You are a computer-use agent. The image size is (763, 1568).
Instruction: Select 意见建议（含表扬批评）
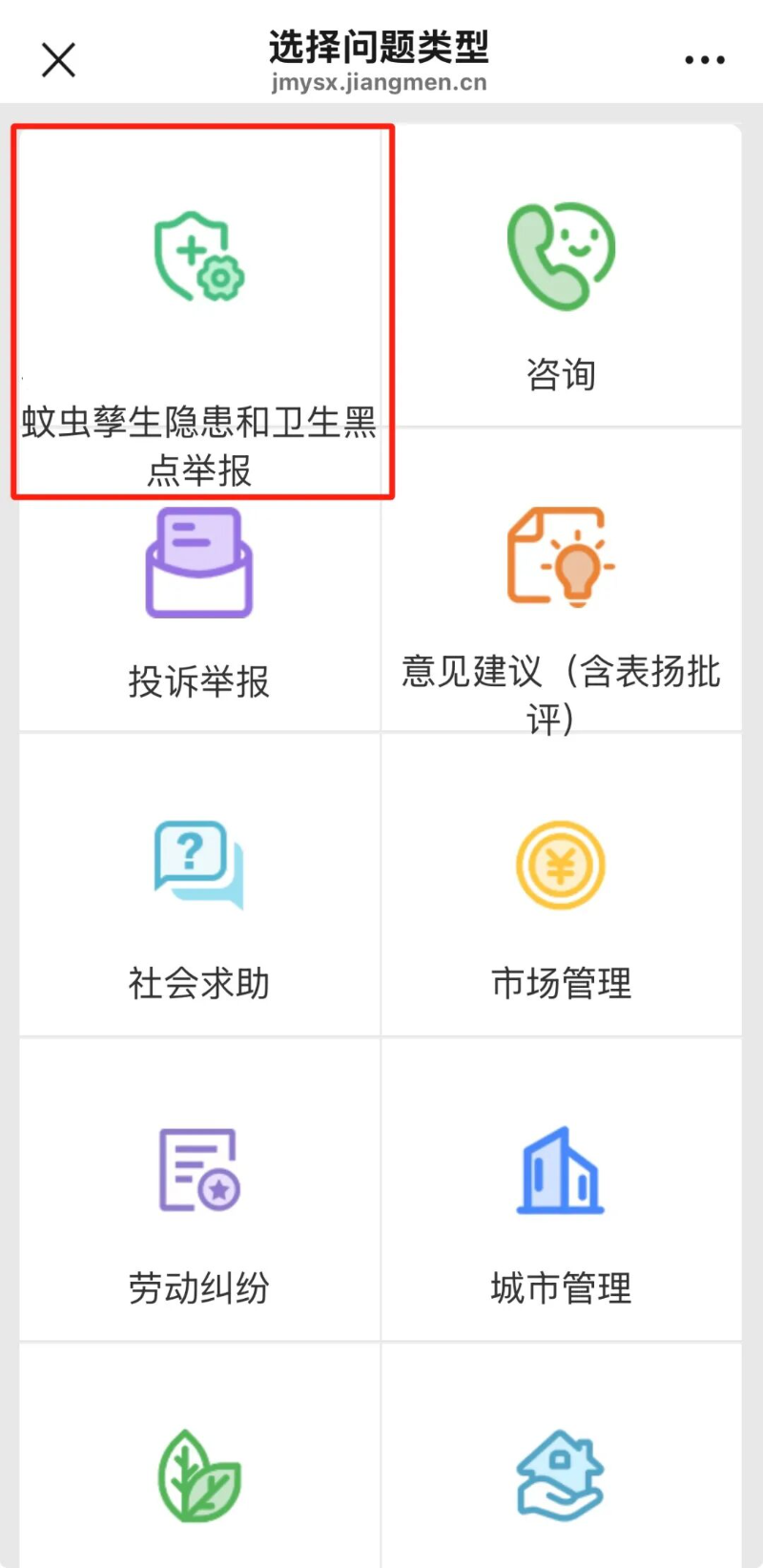(561, 611)
